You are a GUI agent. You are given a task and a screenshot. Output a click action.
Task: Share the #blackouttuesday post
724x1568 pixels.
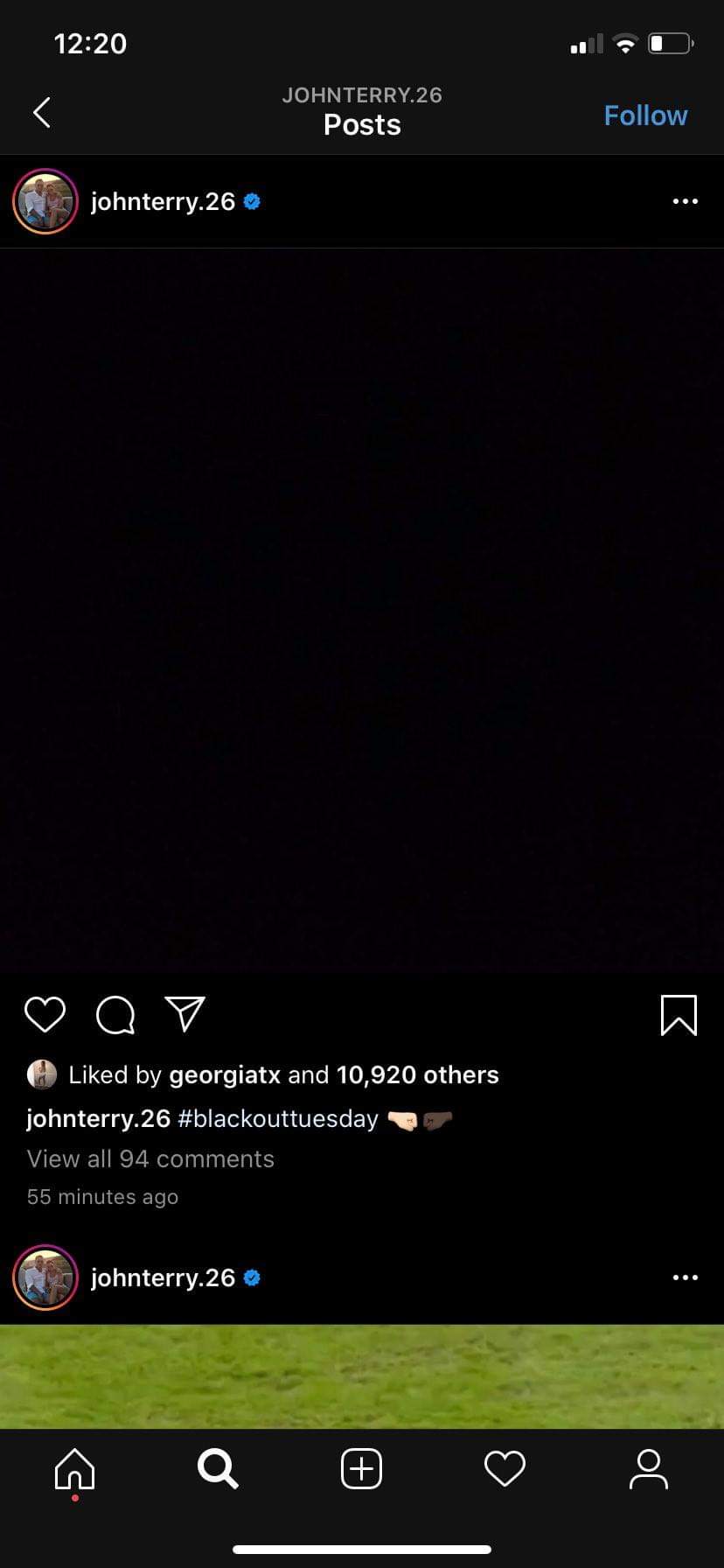(x=184, y=1014)
